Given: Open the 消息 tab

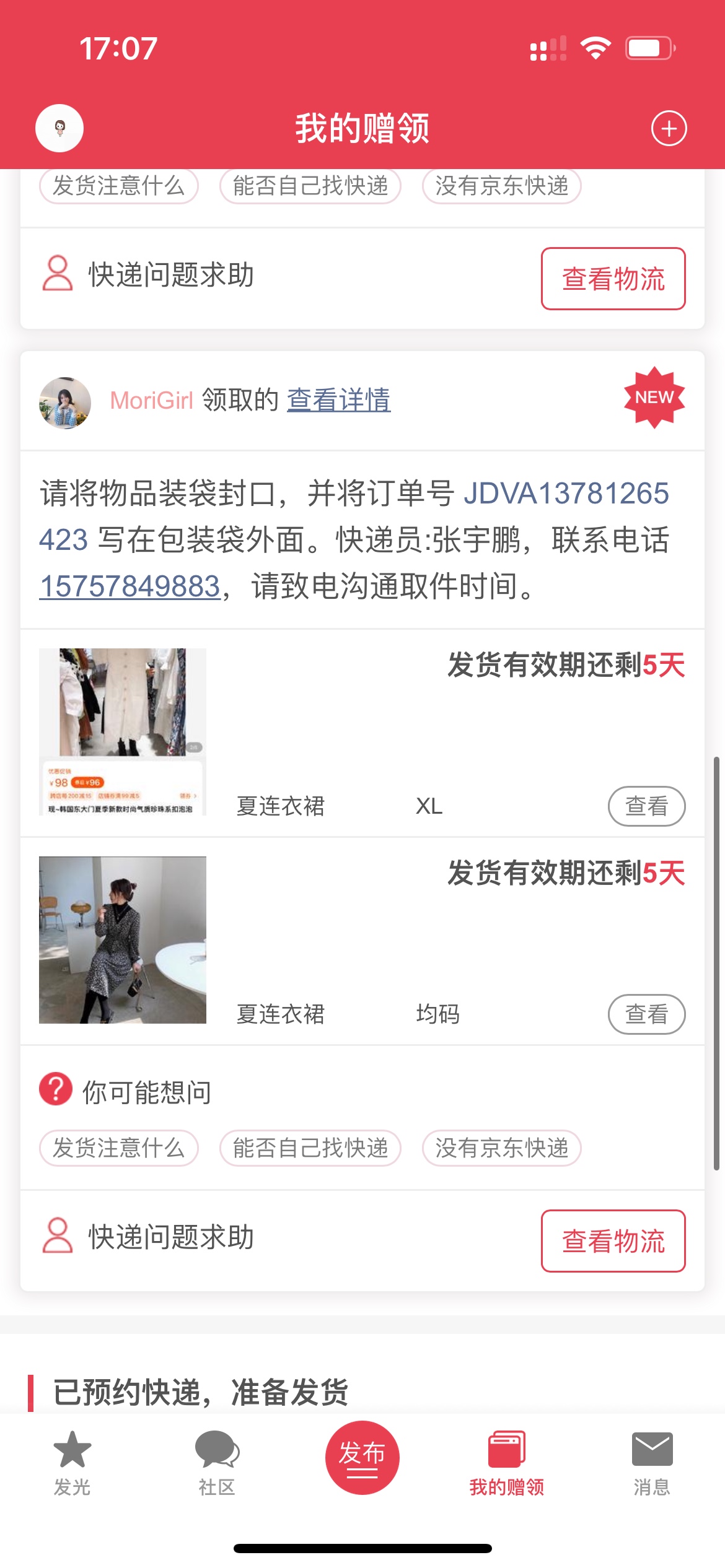Looking at the screenshot, I should pos(652,1463).
